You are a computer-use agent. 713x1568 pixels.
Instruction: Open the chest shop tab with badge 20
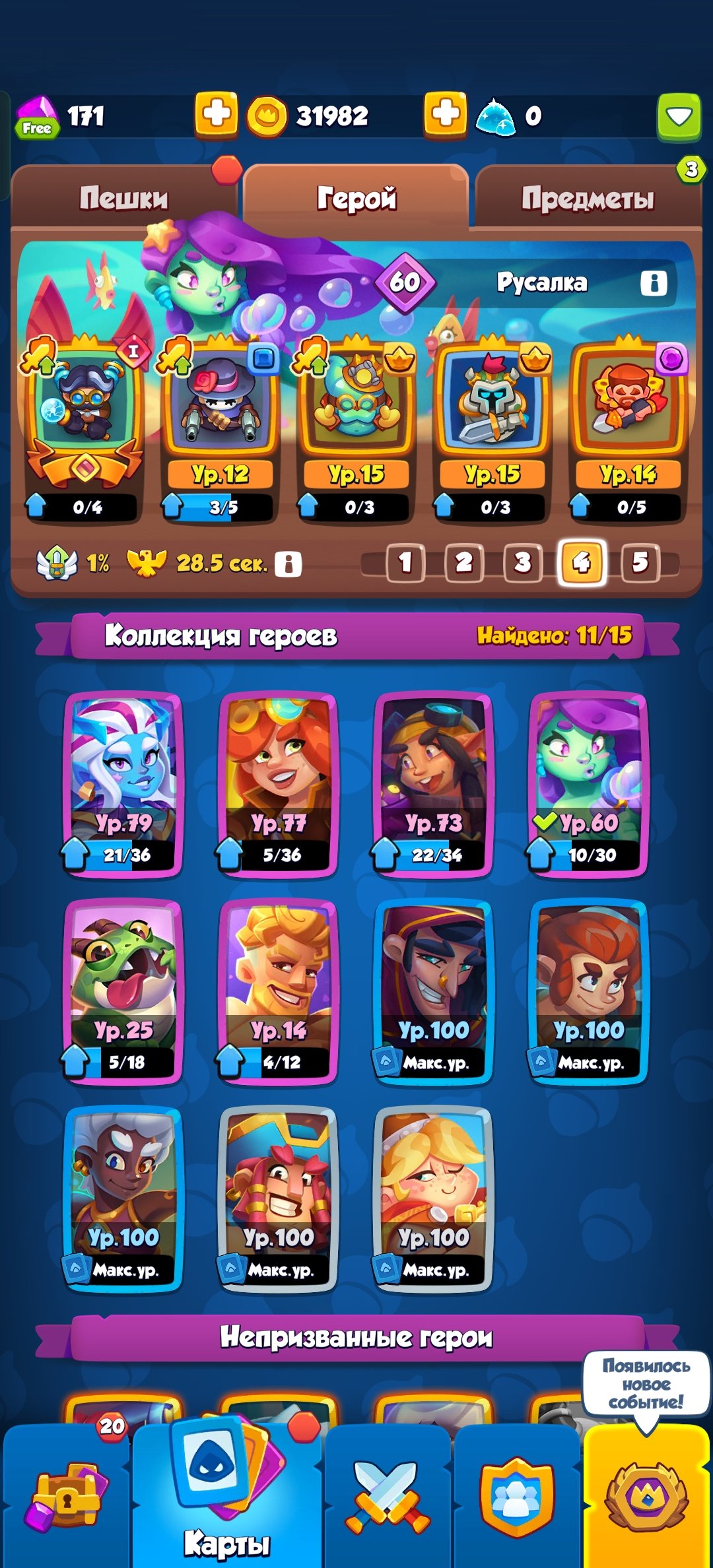[x=66, y=1498]
